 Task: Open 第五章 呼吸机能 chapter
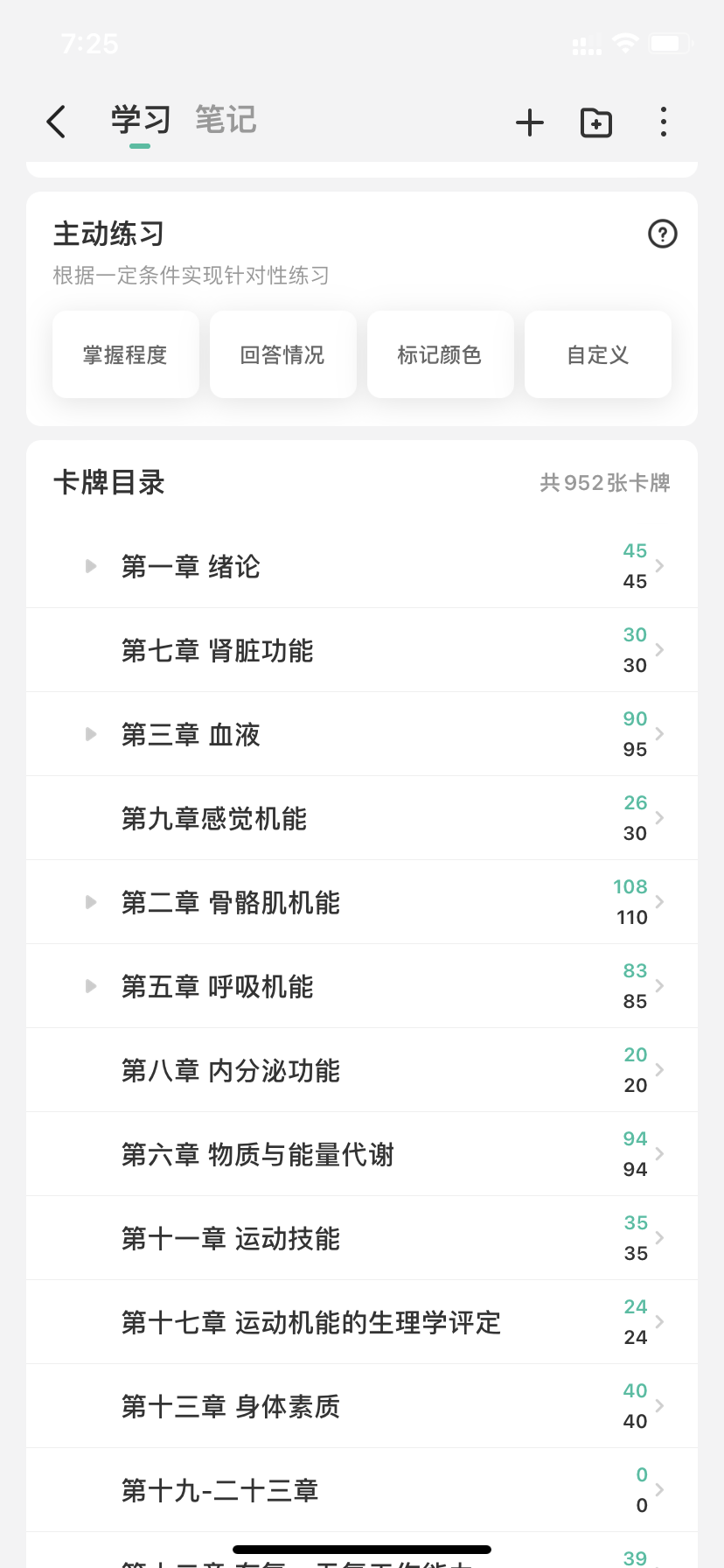pyautogui.click(x=362, y=986)
